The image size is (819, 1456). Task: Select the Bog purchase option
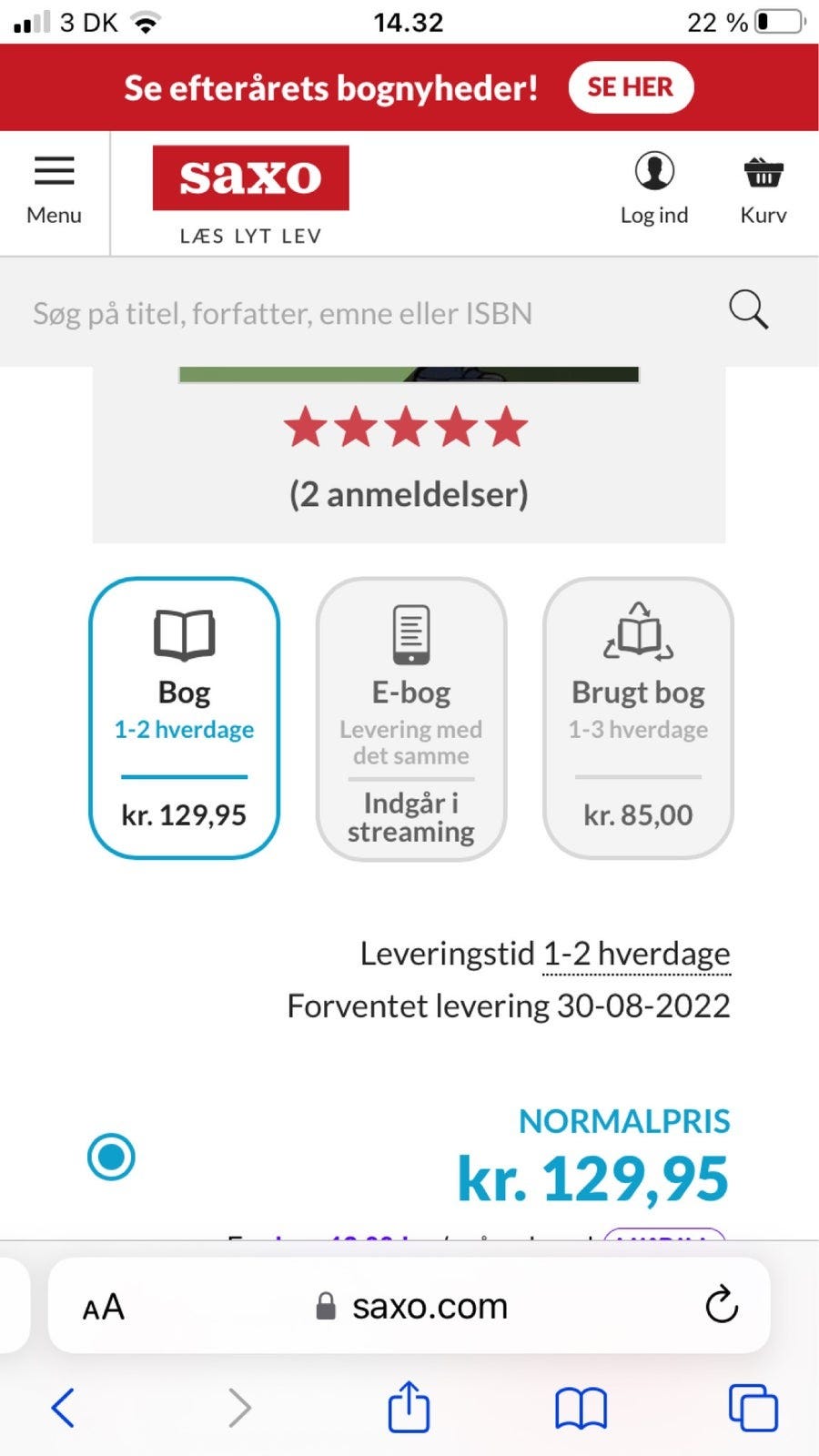click(x=184, y=719)
